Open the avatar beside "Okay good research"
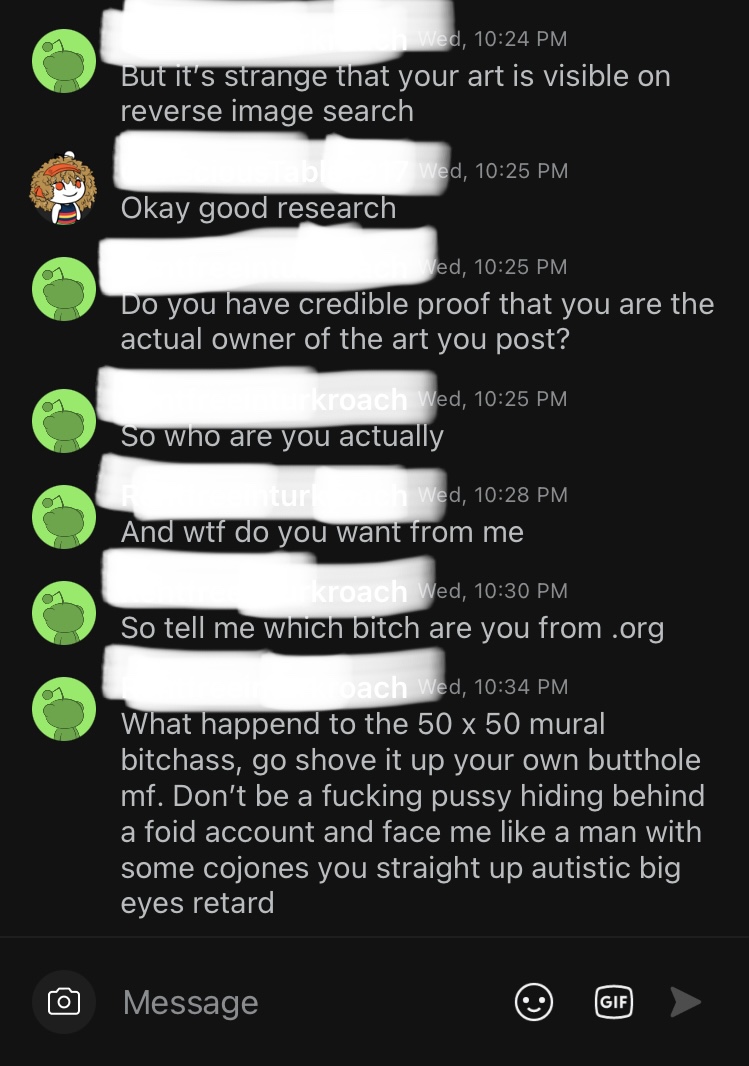 63,190
